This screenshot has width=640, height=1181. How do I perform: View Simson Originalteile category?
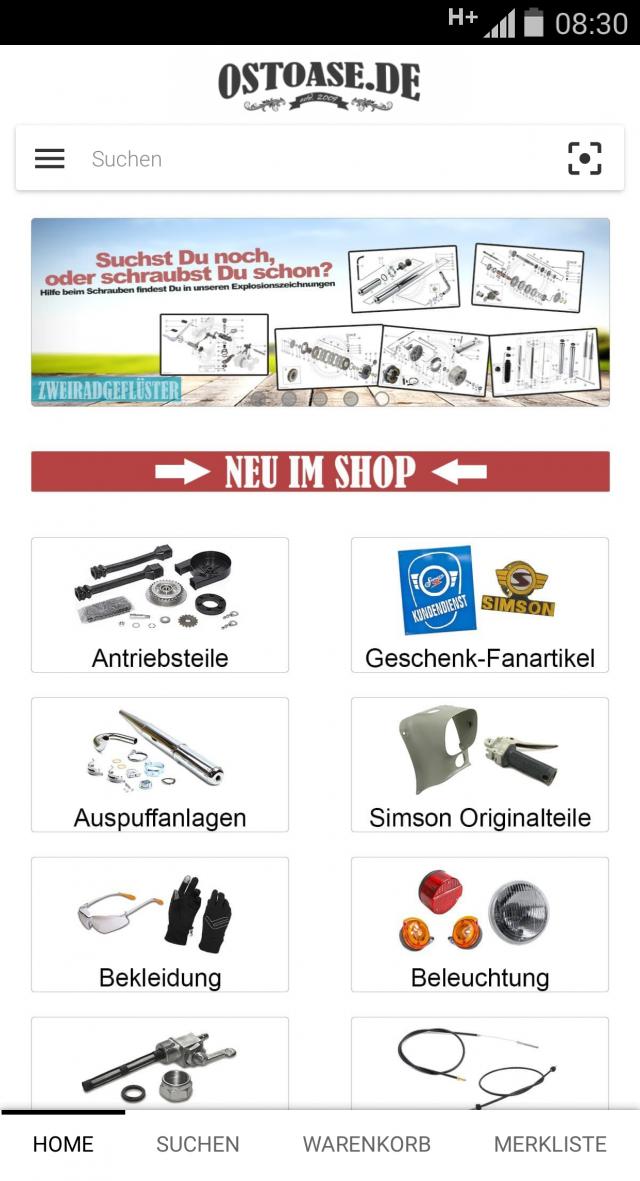pyautogui.click(x=480, y=764)
